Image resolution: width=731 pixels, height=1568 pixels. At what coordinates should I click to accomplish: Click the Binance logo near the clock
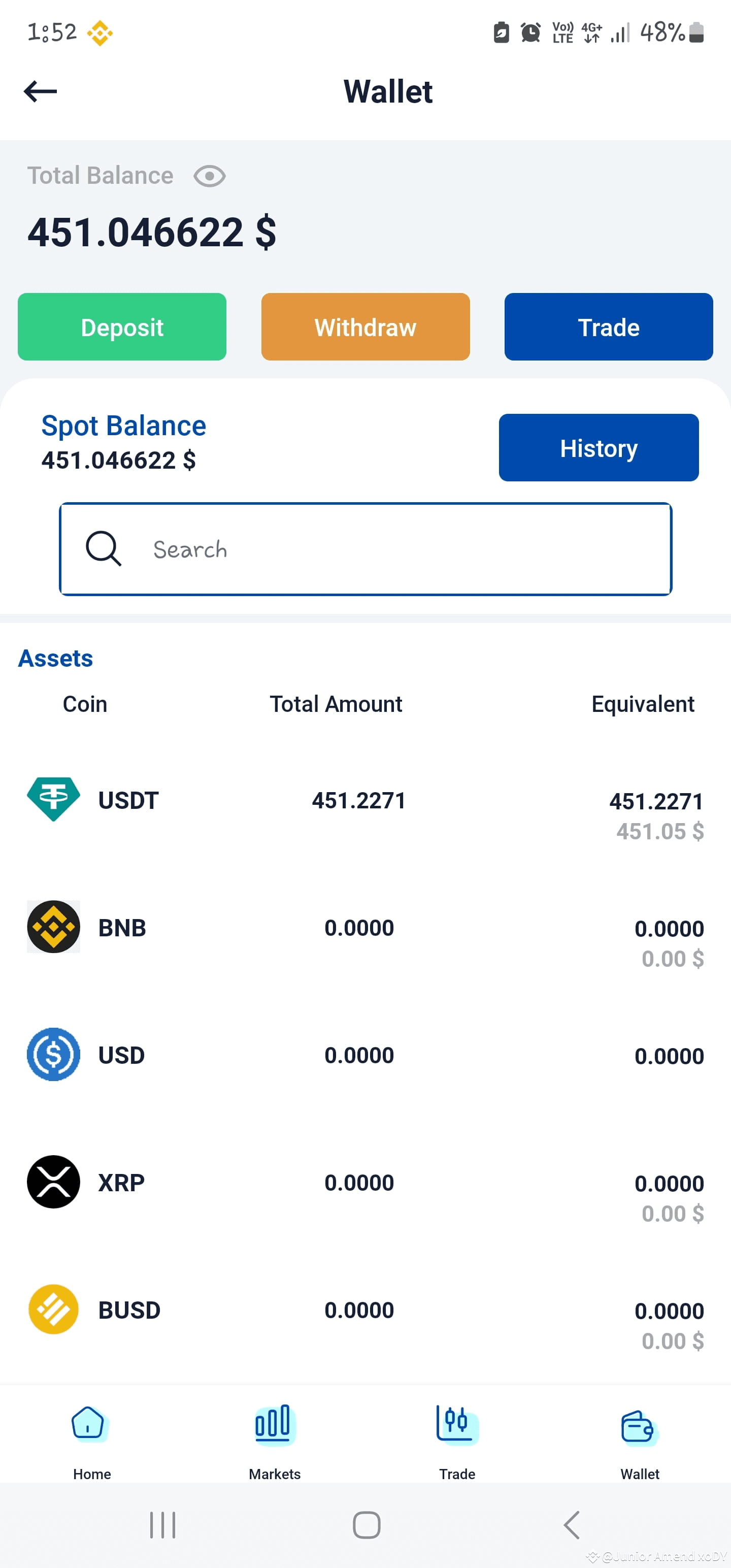(101, 31)
